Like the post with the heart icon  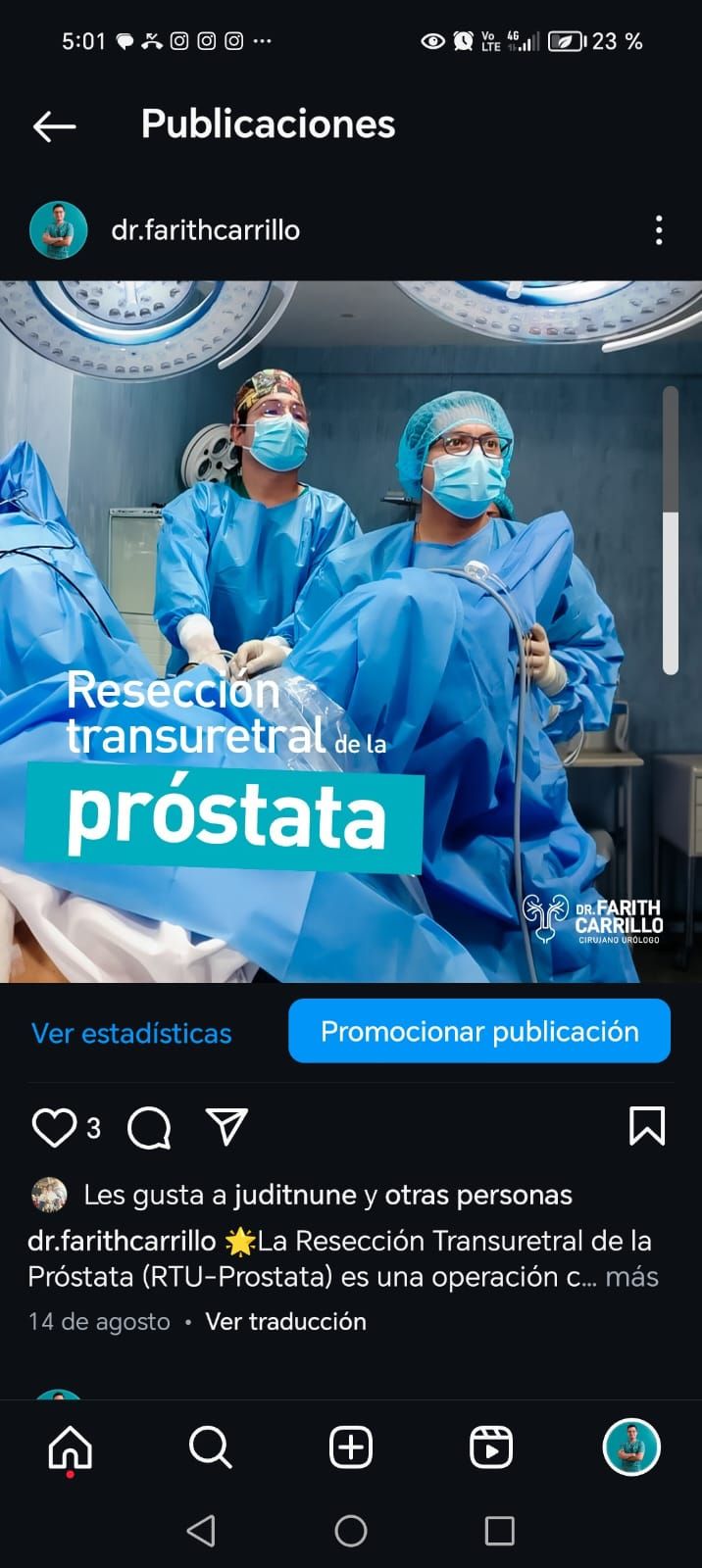tap(54, 1128)
